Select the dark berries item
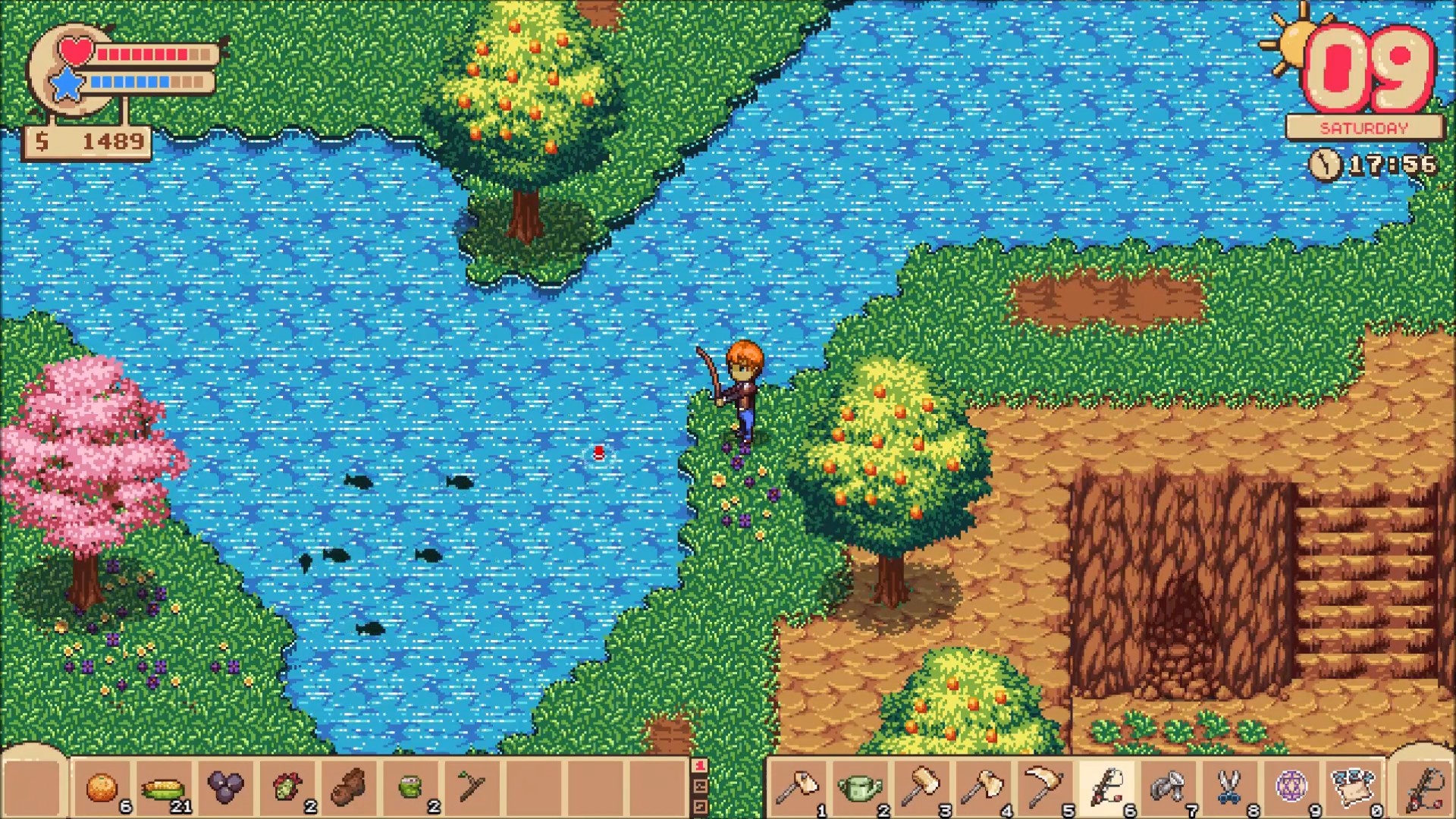1456x819 pixels. pos(225,789)
